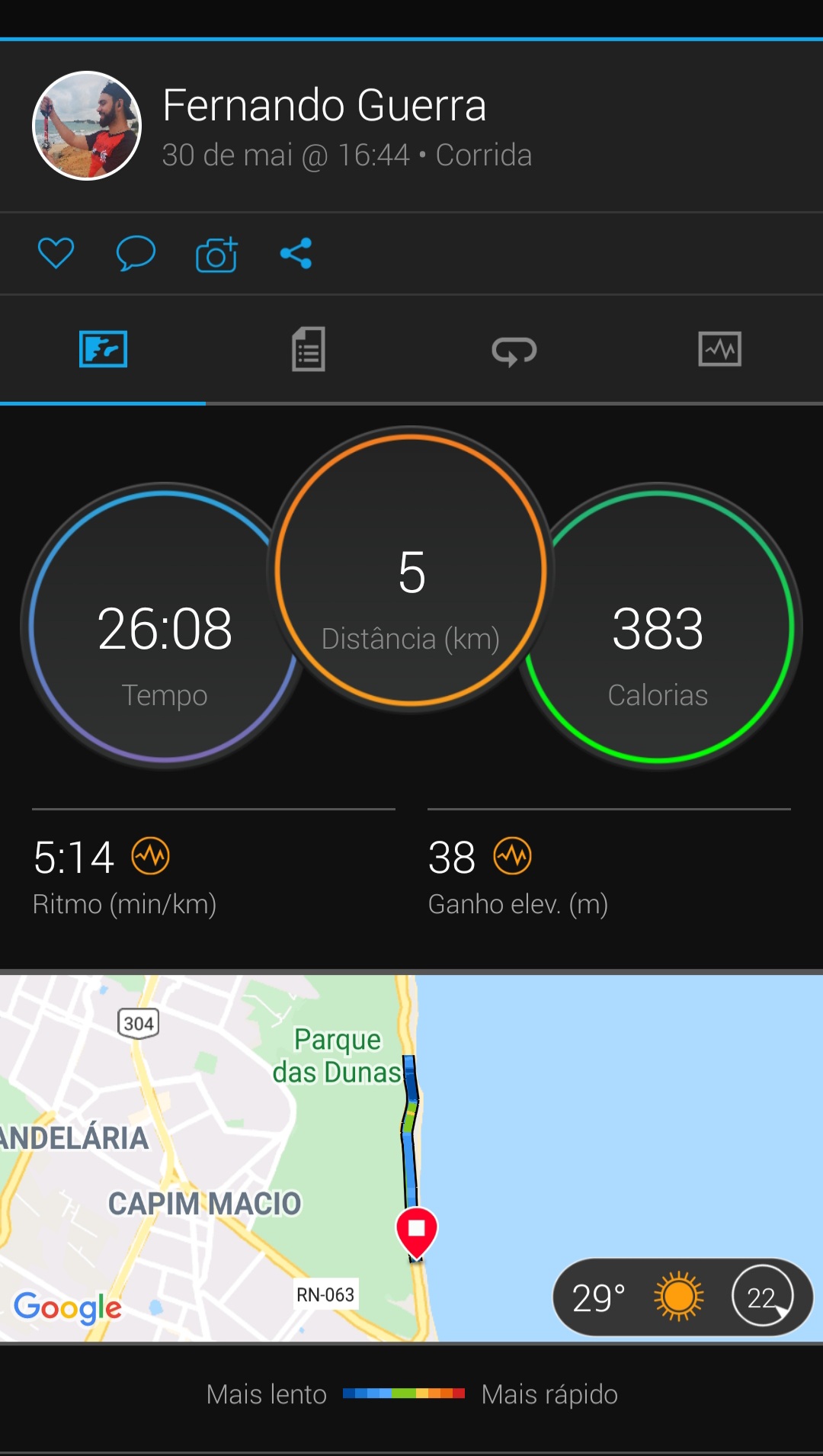Viewport: 823px width, 1456px height.
Task: Open the elevation chart icon beside 38
Action: pyautogui.click(x=513, y=856)
